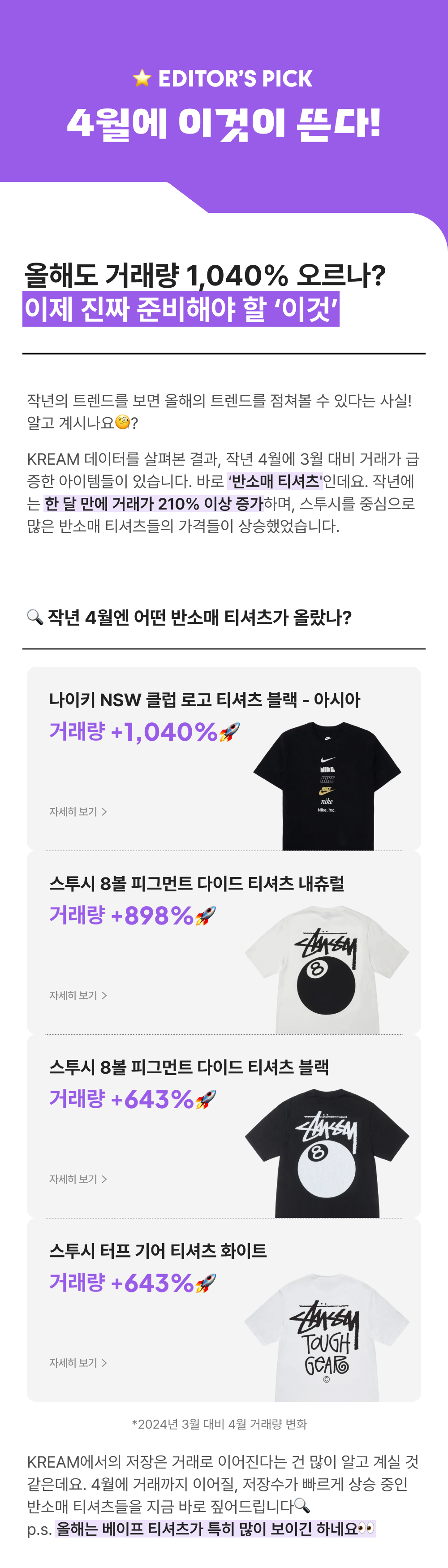Open Stussy Tough Gear tee White details

click(78, 1363)
